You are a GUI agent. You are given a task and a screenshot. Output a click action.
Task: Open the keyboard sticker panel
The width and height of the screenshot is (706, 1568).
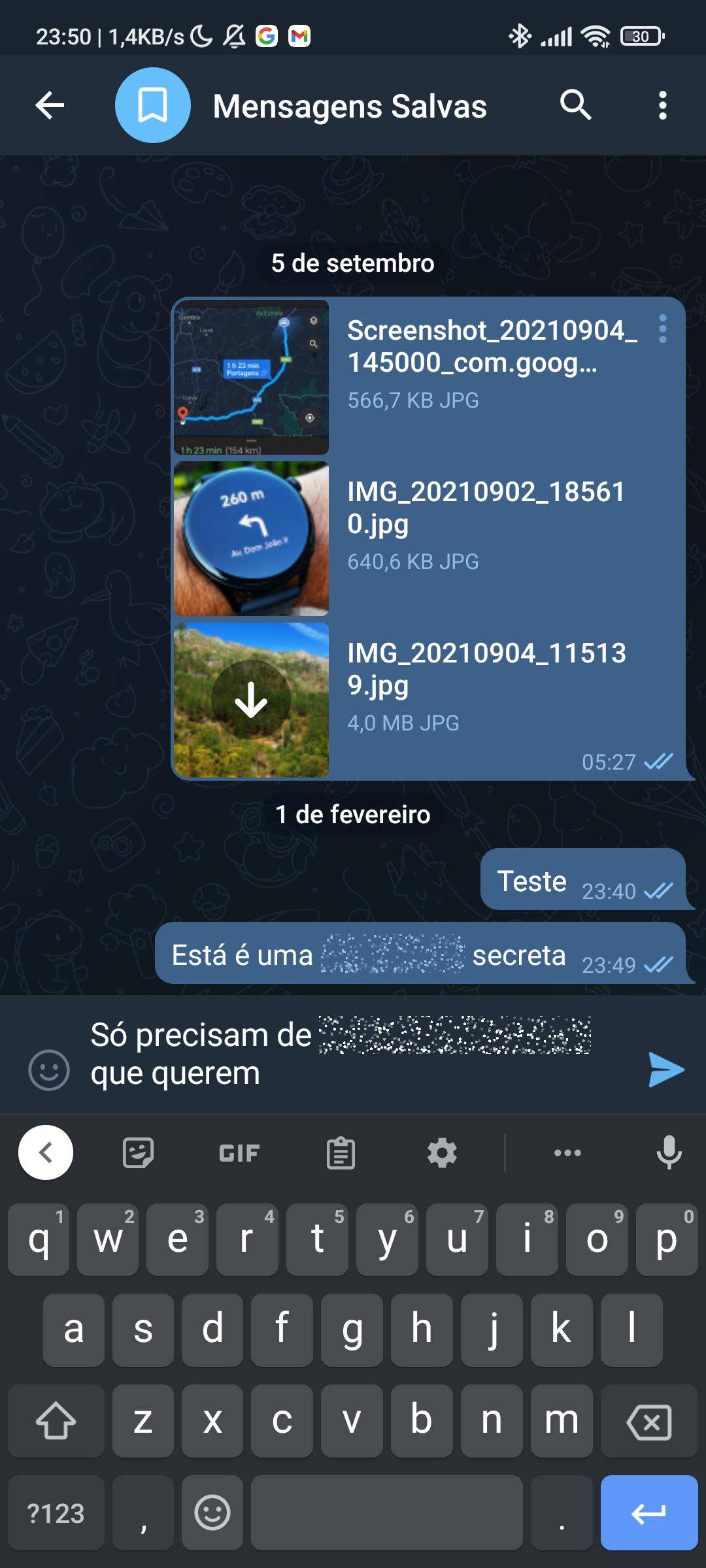click(139, 1152)
